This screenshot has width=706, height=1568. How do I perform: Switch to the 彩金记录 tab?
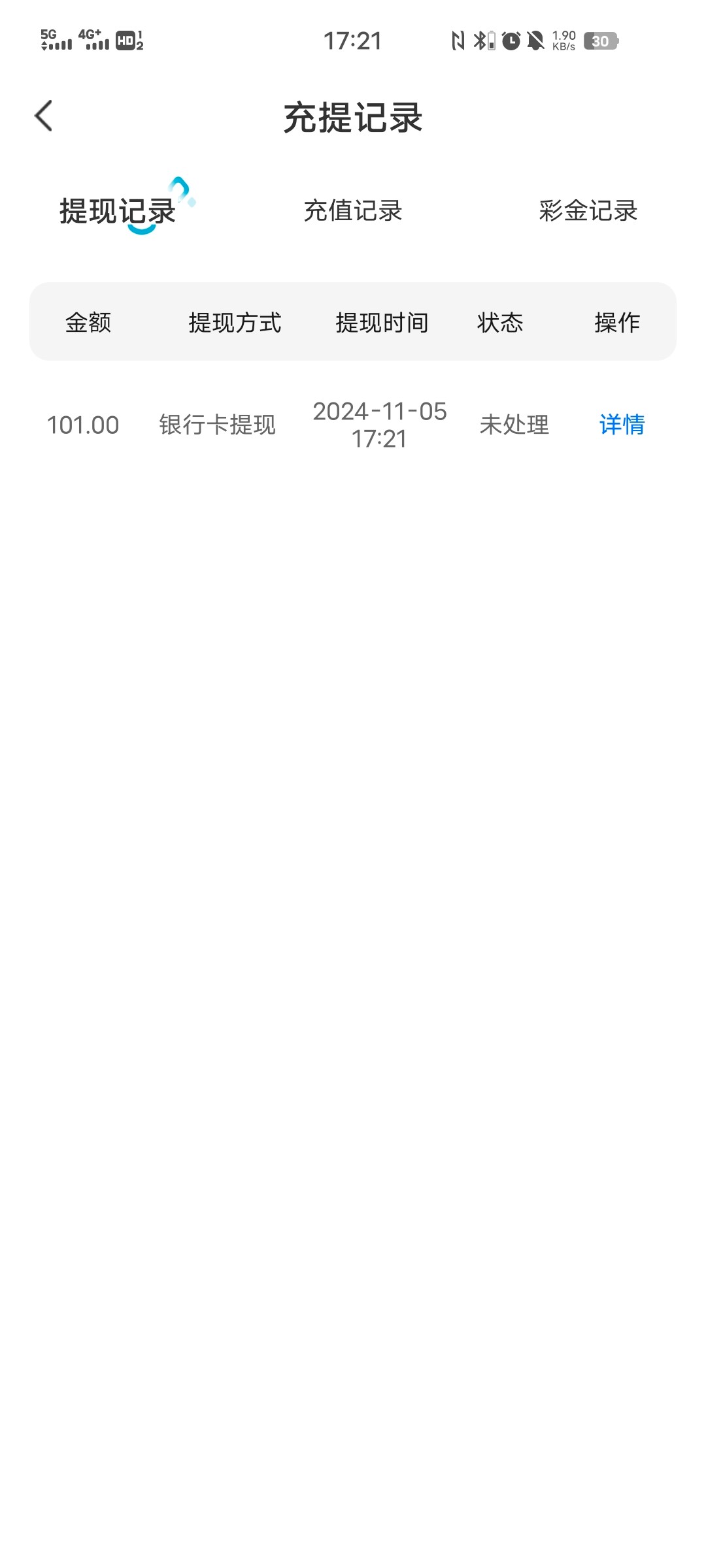[588, 211]
